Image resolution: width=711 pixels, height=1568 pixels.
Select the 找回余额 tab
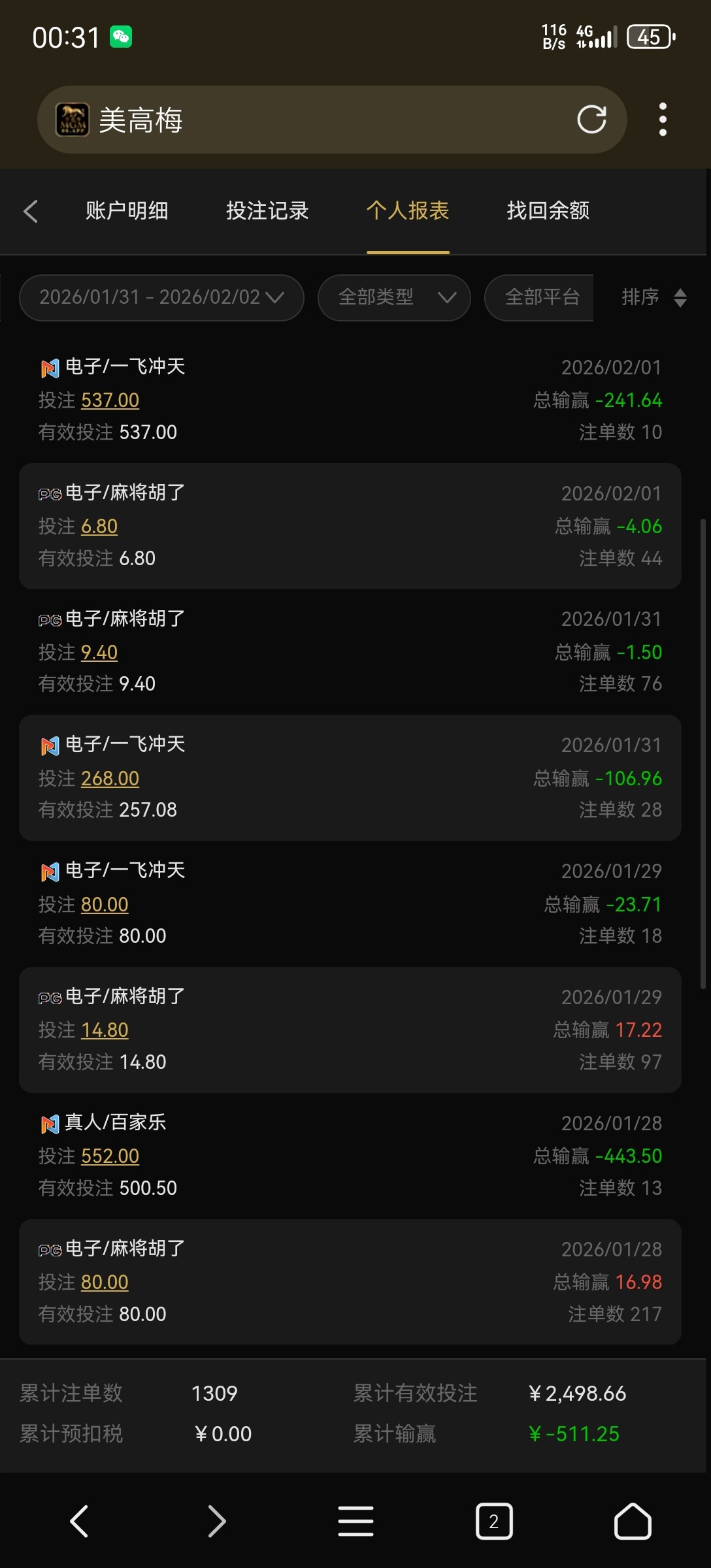click(548, 211)
